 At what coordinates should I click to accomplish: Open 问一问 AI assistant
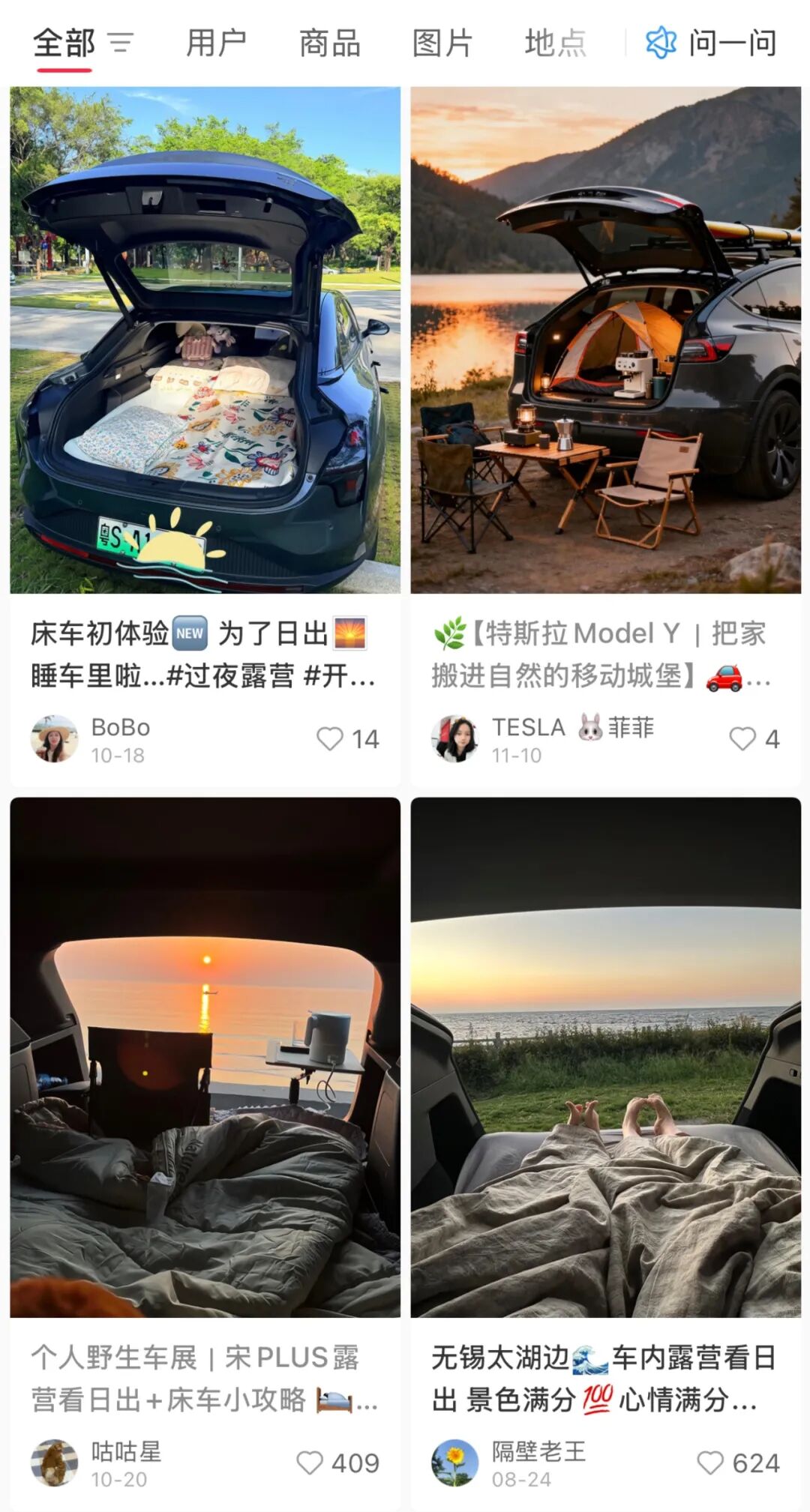pyautogui.click(x=711, y=43)
